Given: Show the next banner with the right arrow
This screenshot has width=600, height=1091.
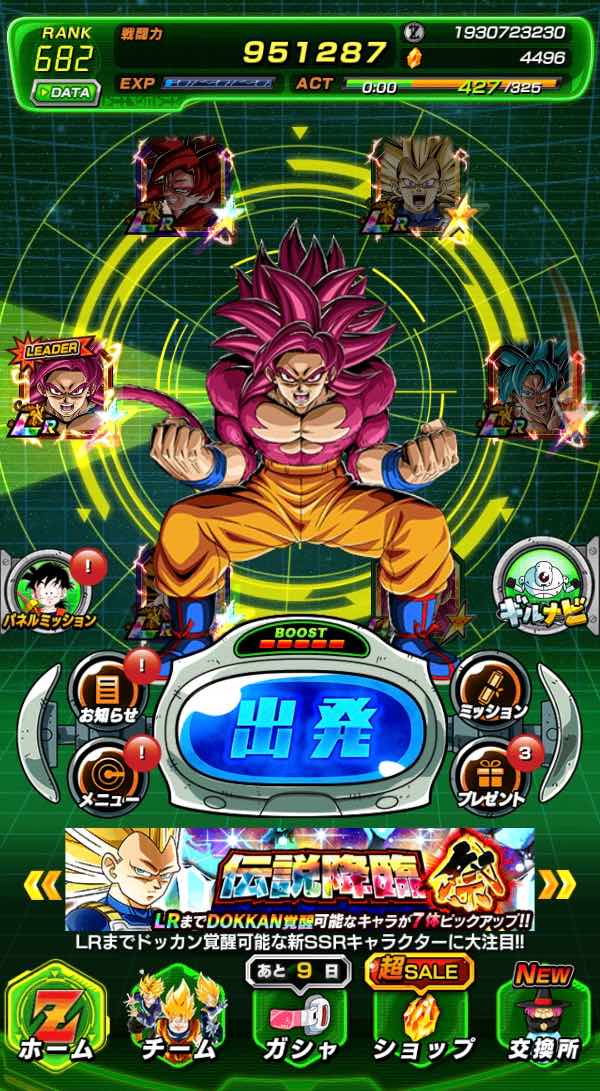Looking at the screenshot, I should pos(557,884).
